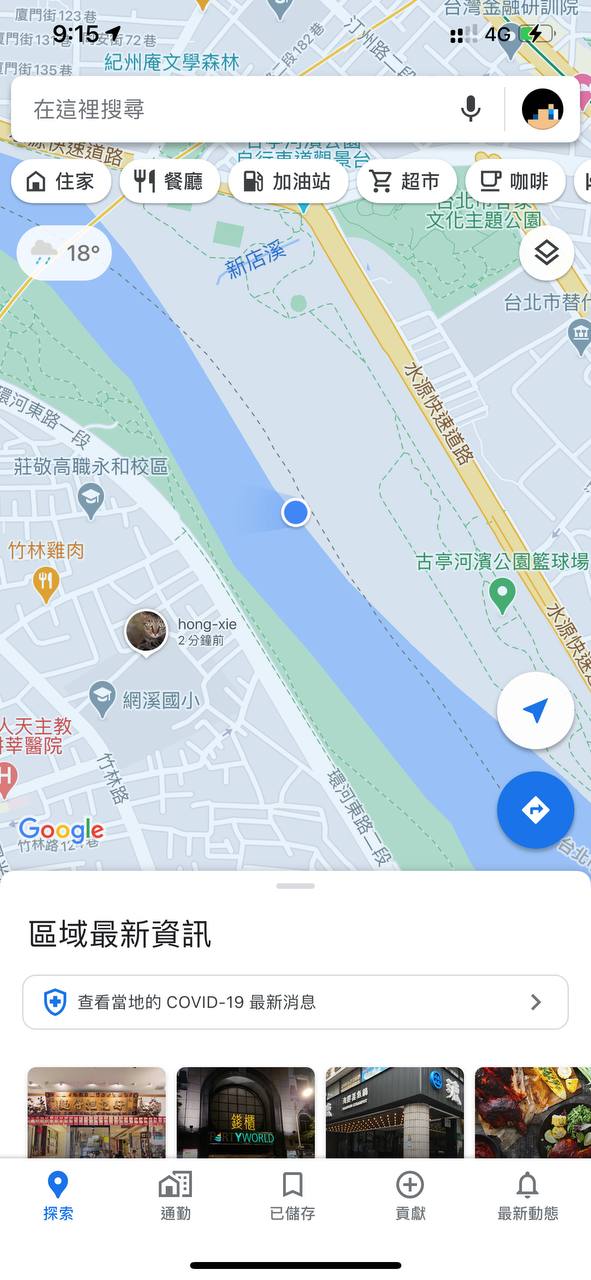Start voice search with the microphone
This screenshot has width=591, height=1280.
(470, 109)
